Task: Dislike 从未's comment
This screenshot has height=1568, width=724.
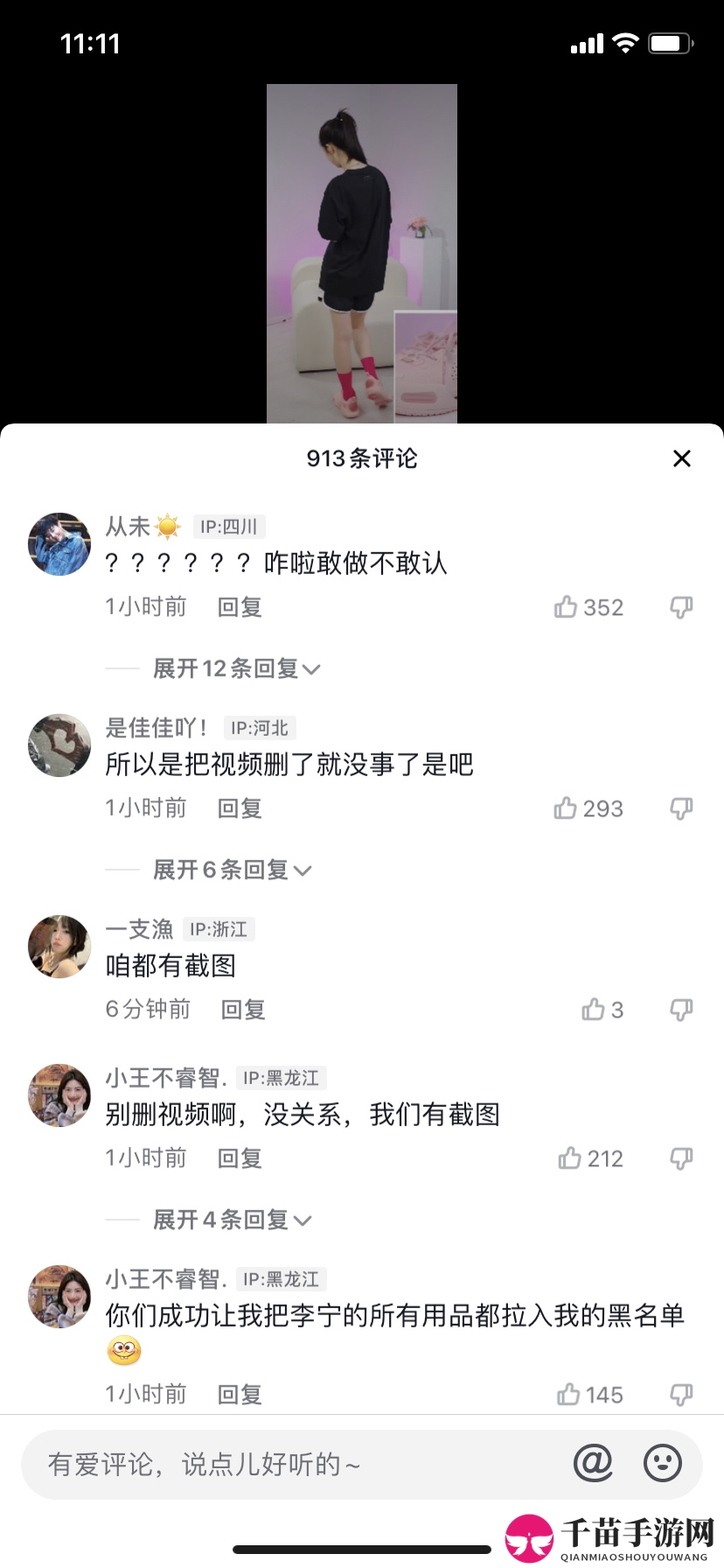Action: click(x=681, y=607)
